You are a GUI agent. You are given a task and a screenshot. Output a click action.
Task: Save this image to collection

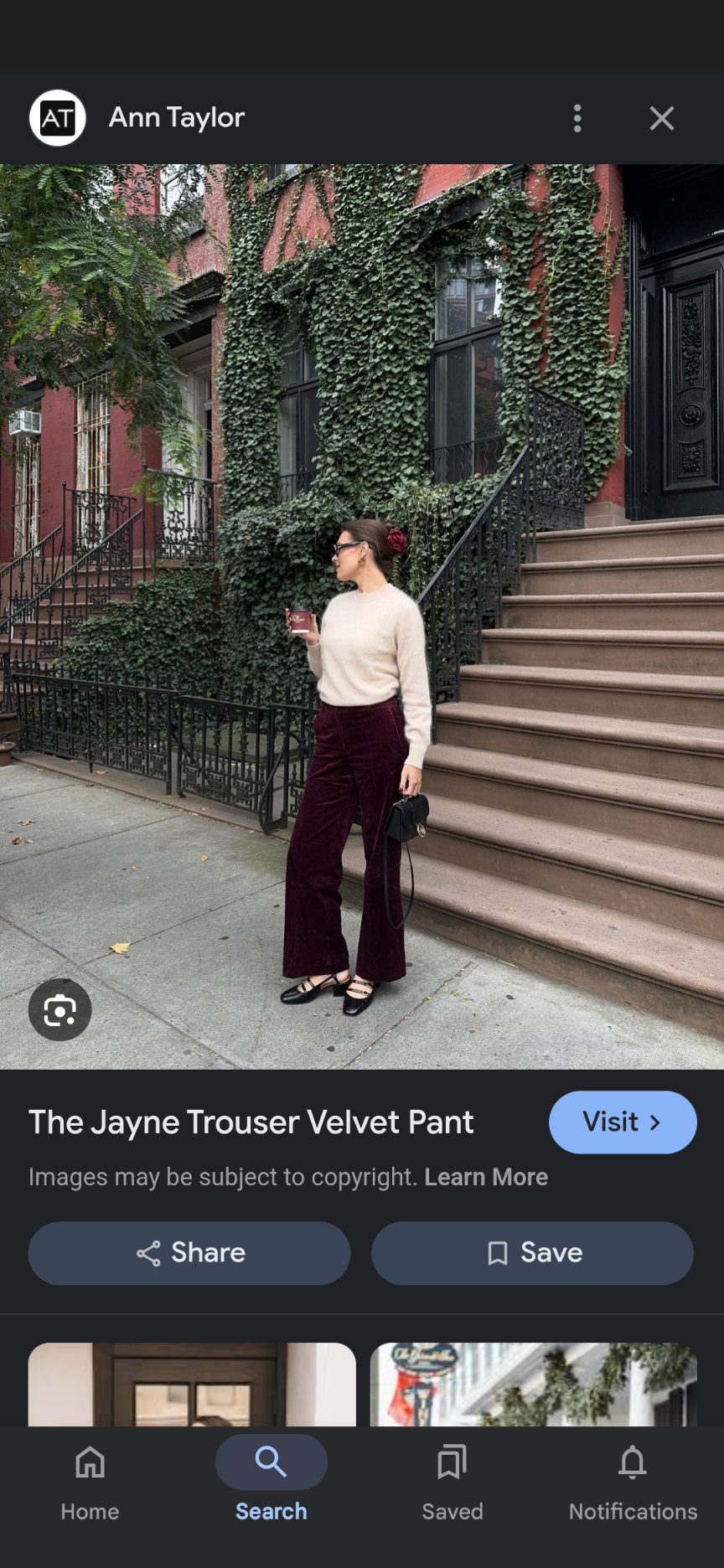pos(532,1253)
